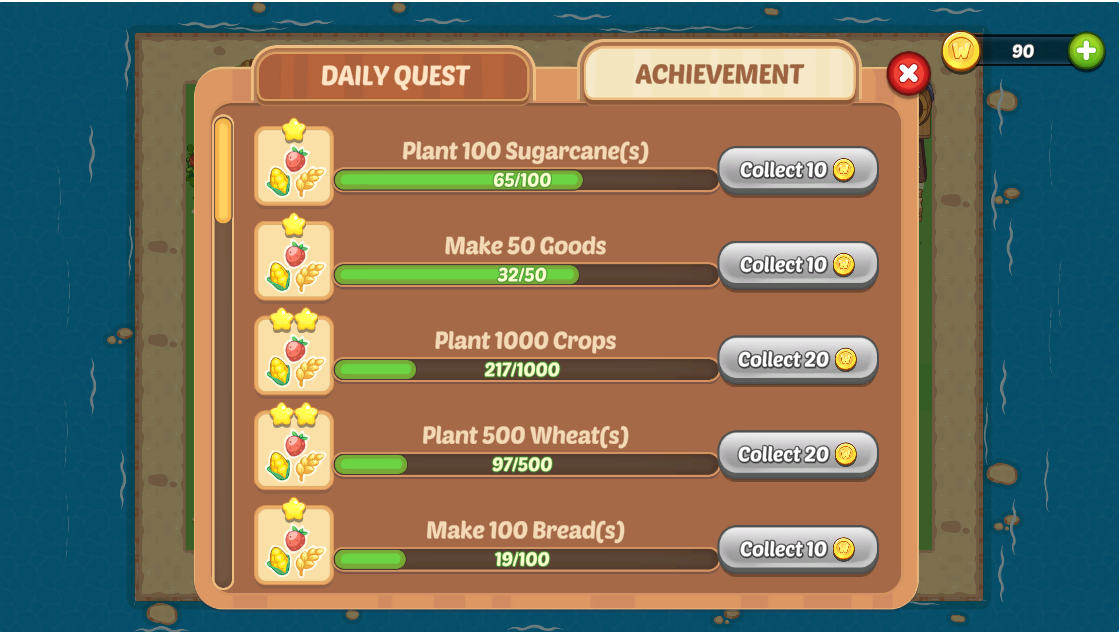Image resolution: width=1120 pixels, height=632 pixels.
Task: Collect 10 coins for Make 100 Bread
Action: pos(797,549)
